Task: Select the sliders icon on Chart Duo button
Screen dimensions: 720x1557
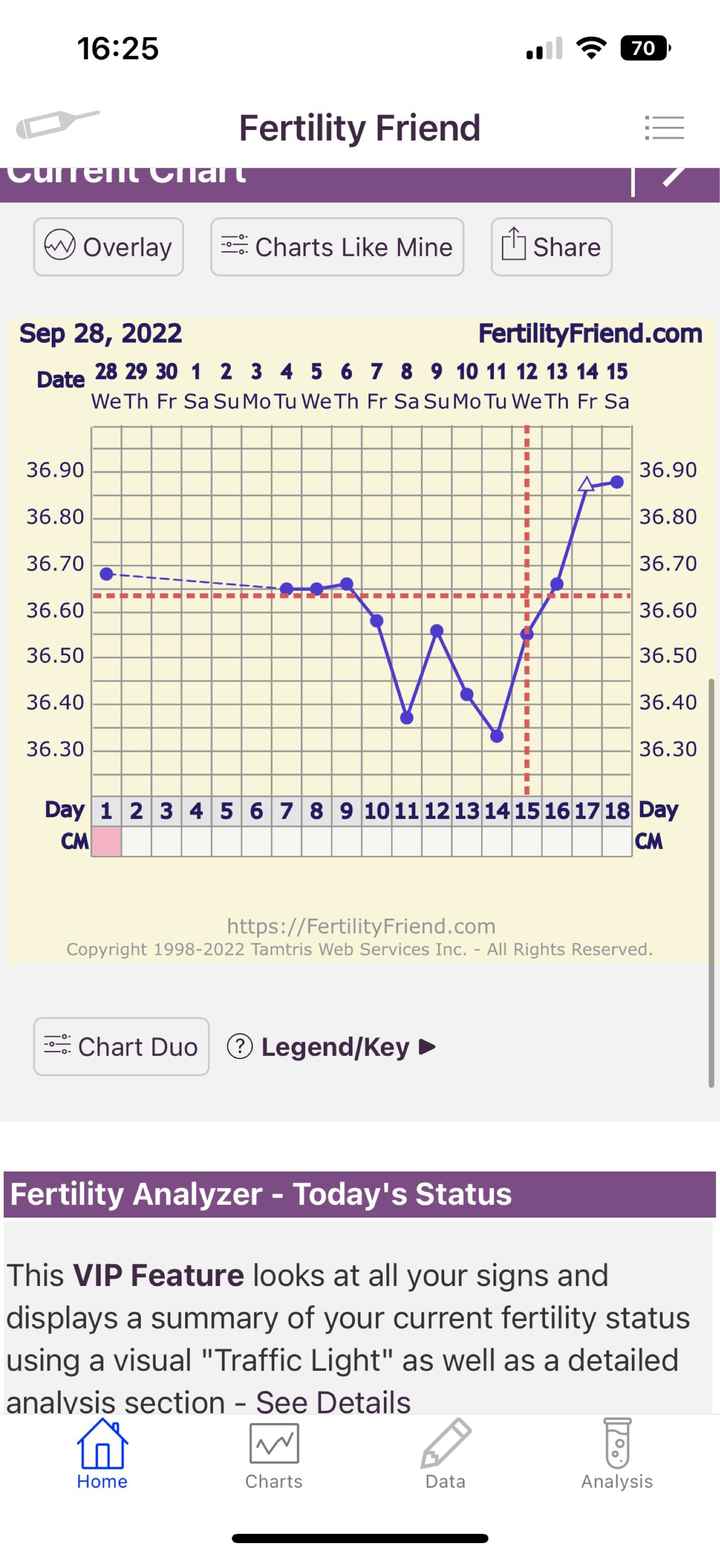Action: (x=58, y=1046)
